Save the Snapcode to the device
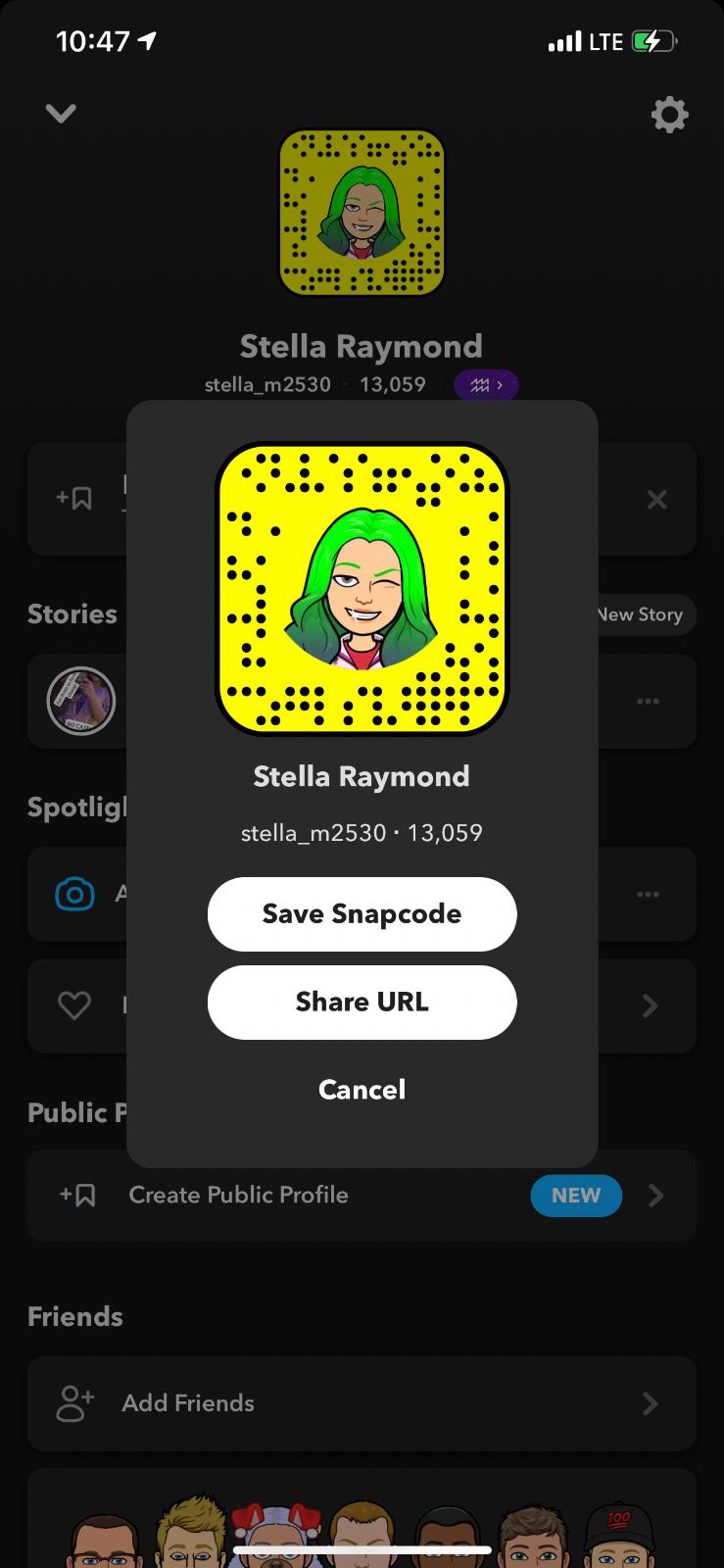The height and width of the screenshot is (1568, 724). tap(362, 913)
